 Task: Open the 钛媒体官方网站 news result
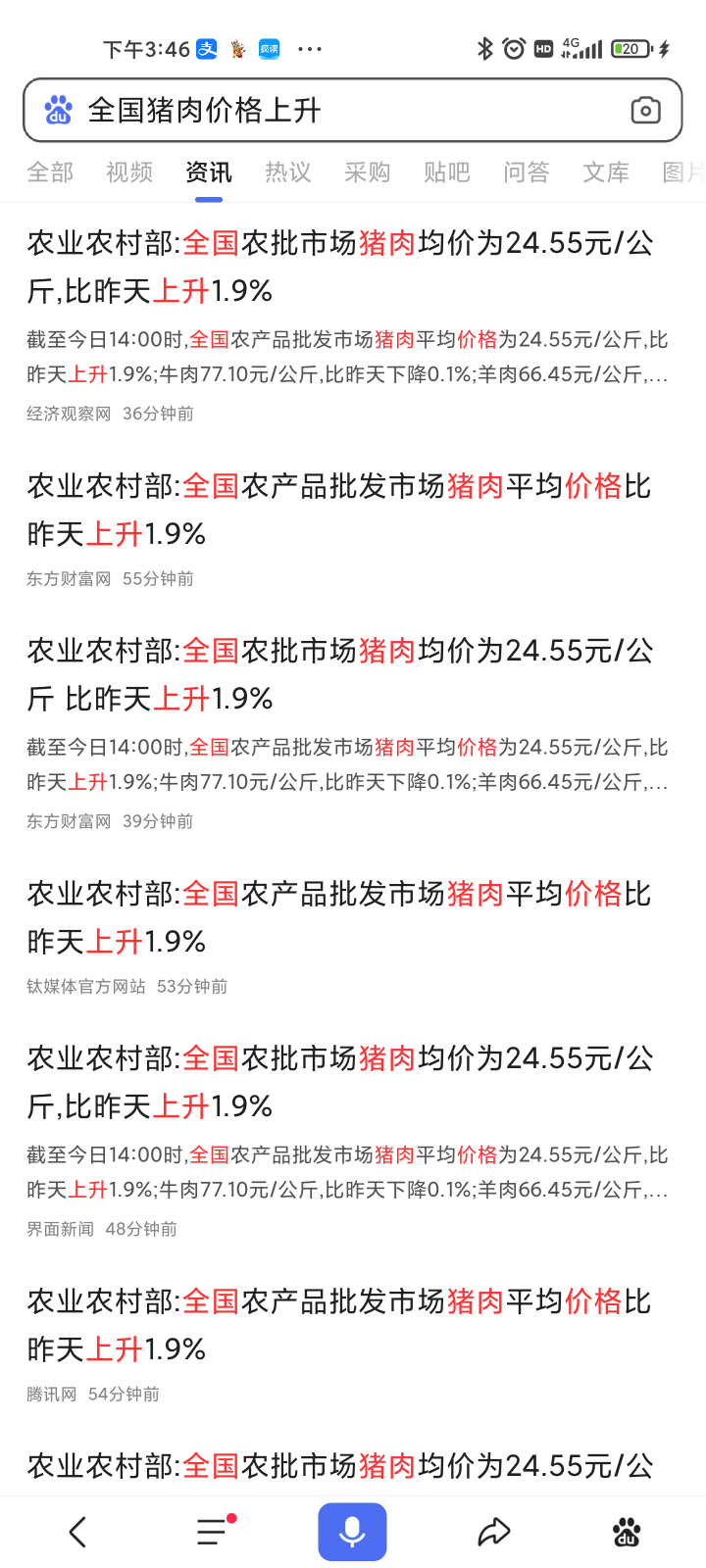click(339, 917)
